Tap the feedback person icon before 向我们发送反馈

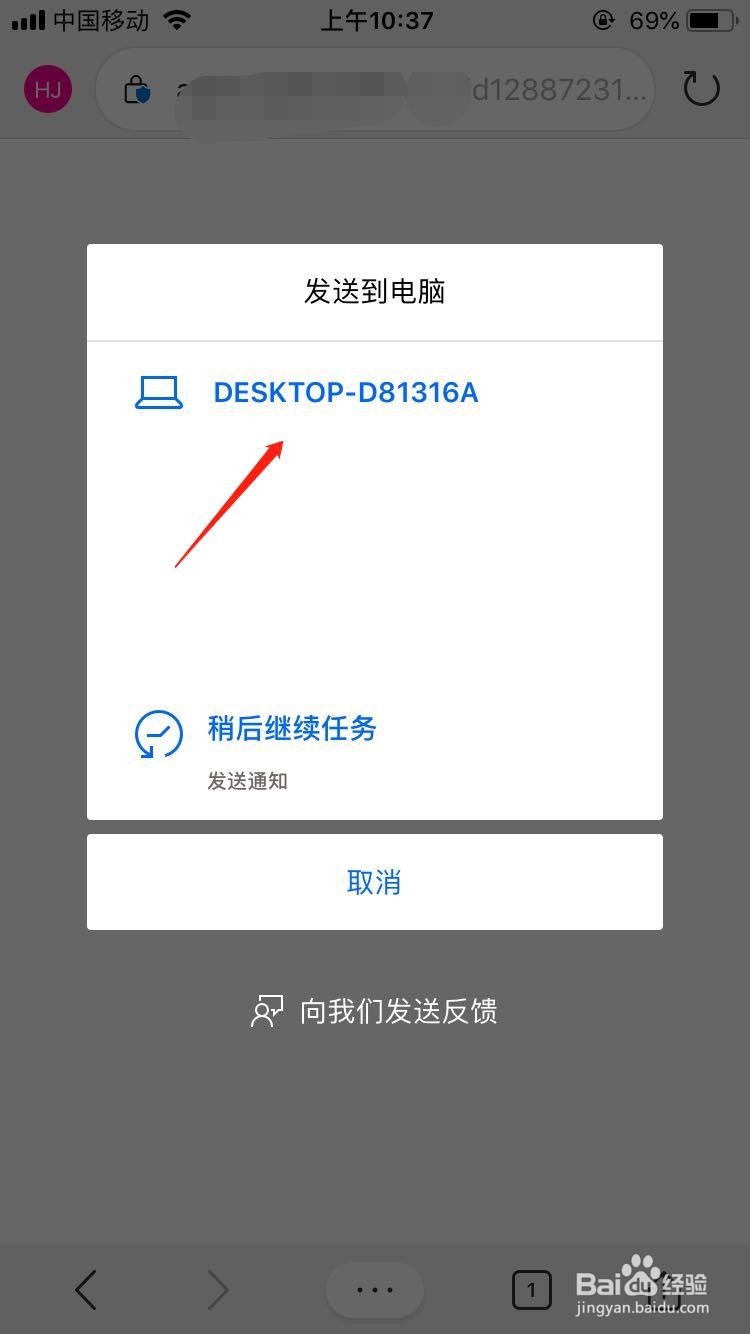pos(266,1011)
